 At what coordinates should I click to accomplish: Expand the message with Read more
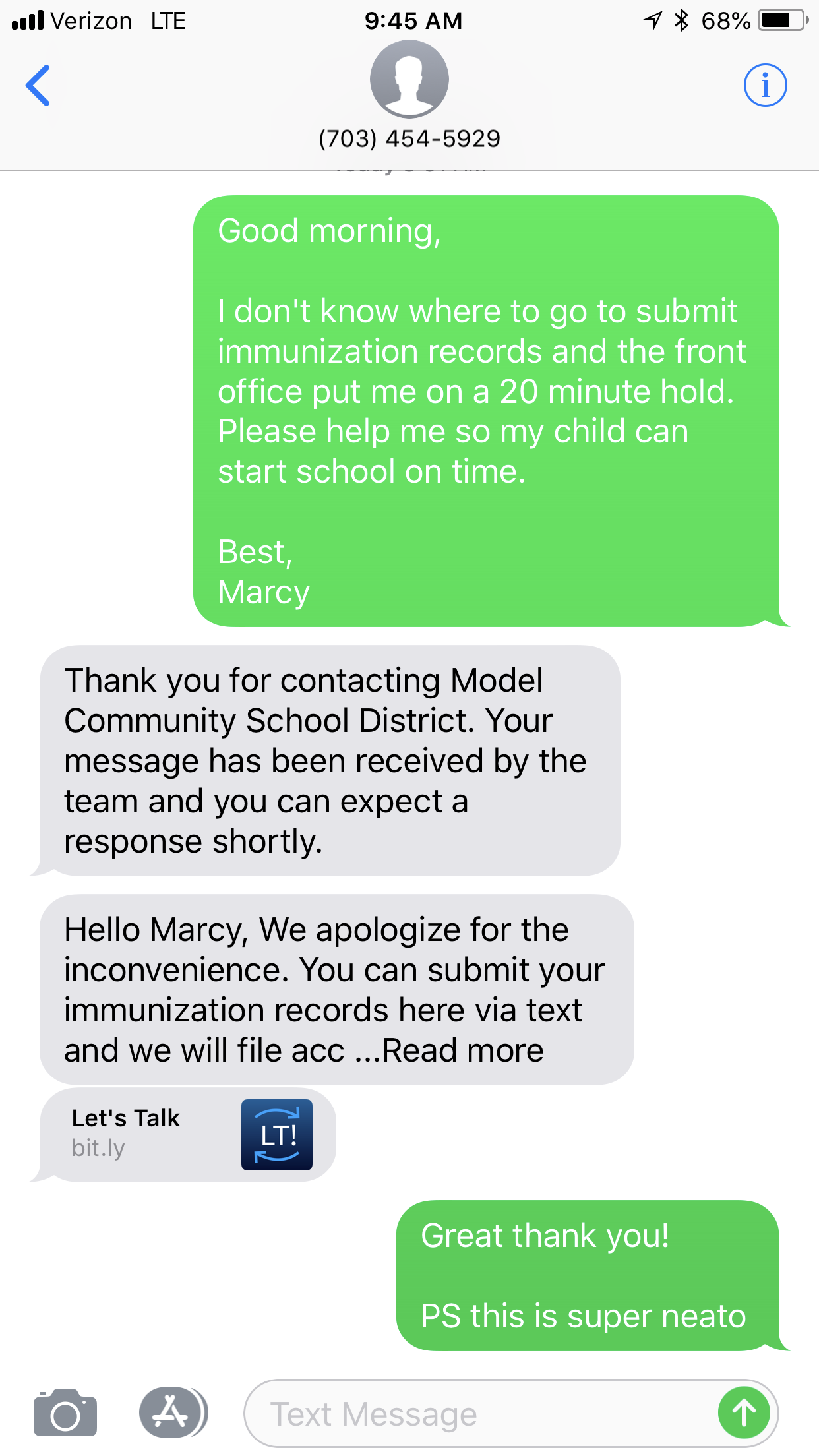[463, 1050]
